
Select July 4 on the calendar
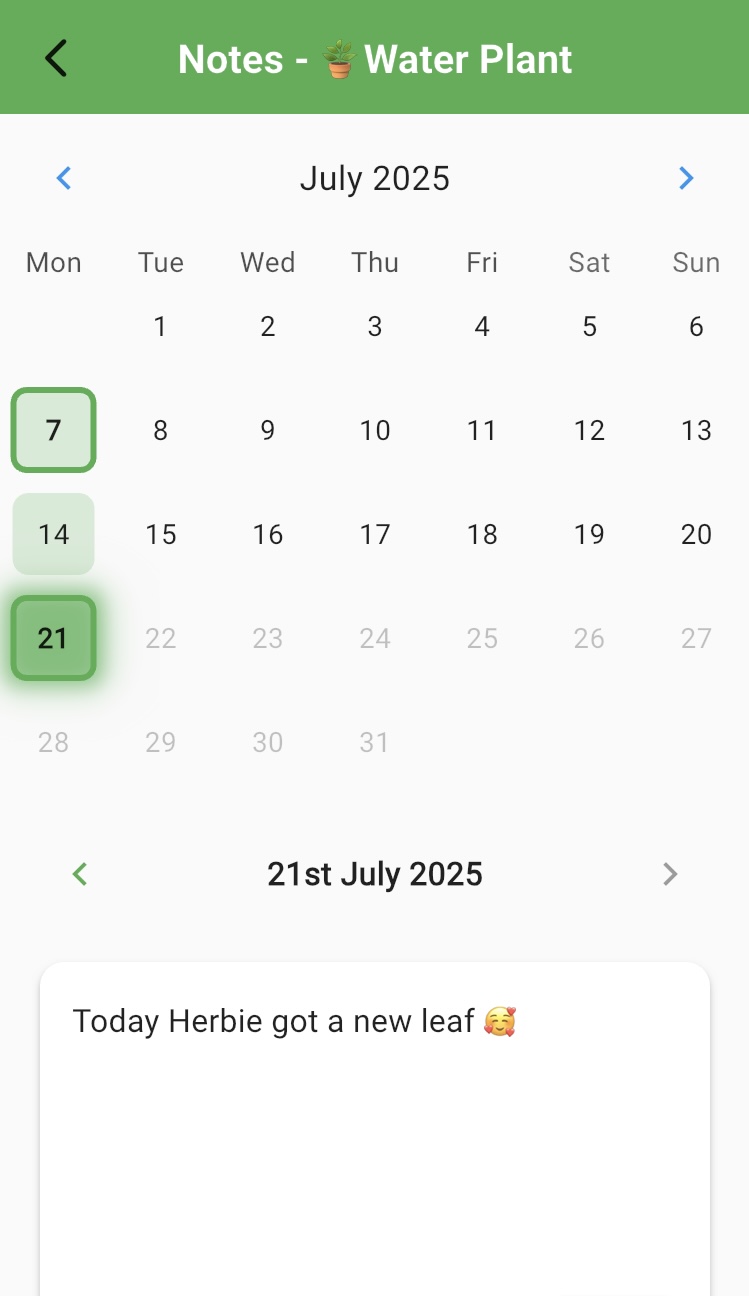(482, 326)
